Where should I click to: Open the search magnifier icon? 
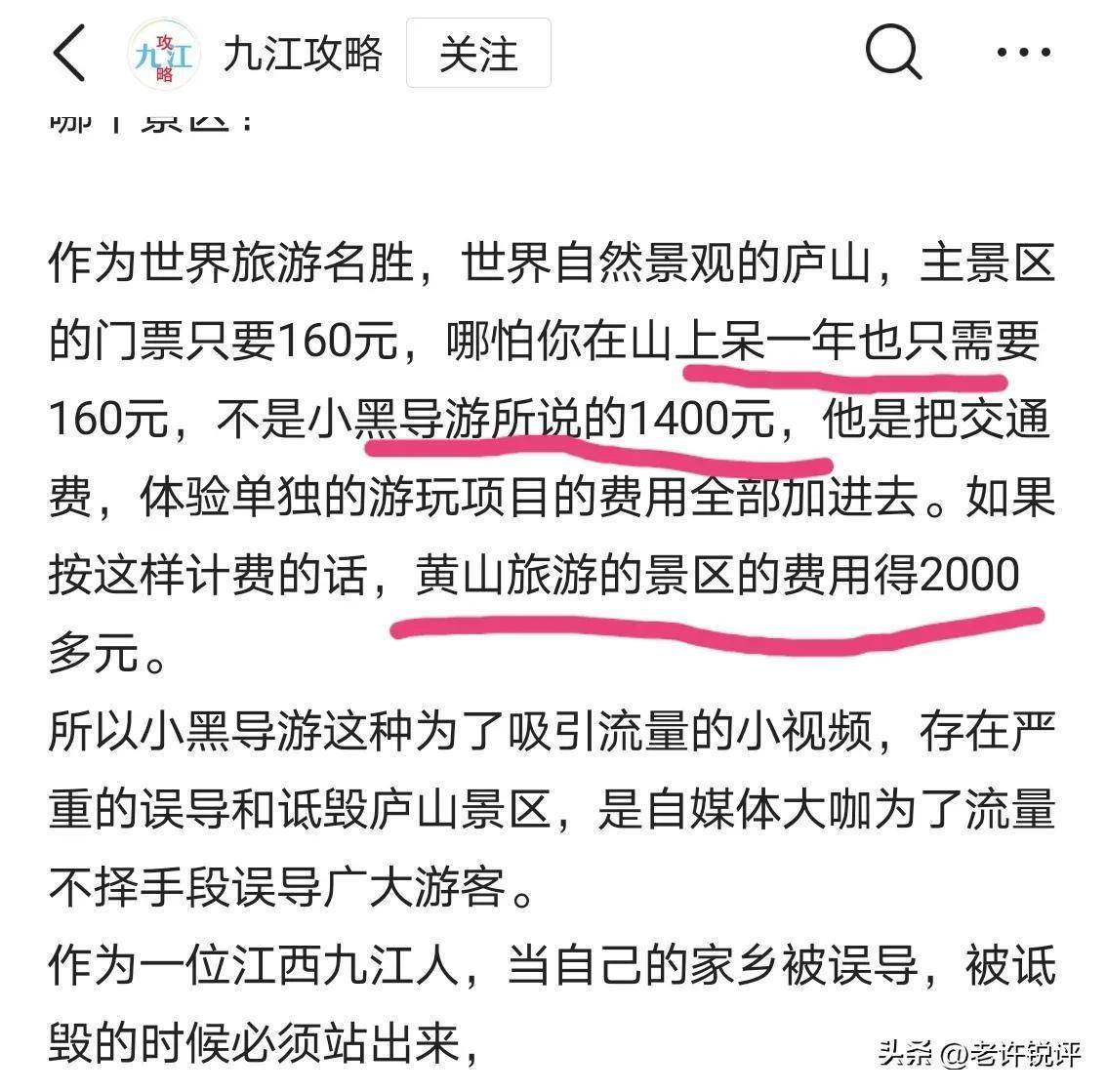(892, 53)
